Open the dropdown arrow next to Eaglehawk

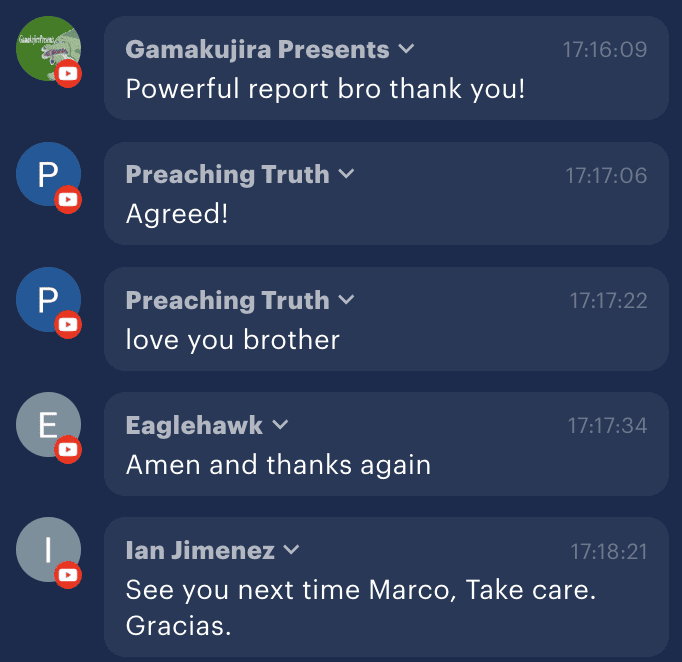[x=280, y=425]
